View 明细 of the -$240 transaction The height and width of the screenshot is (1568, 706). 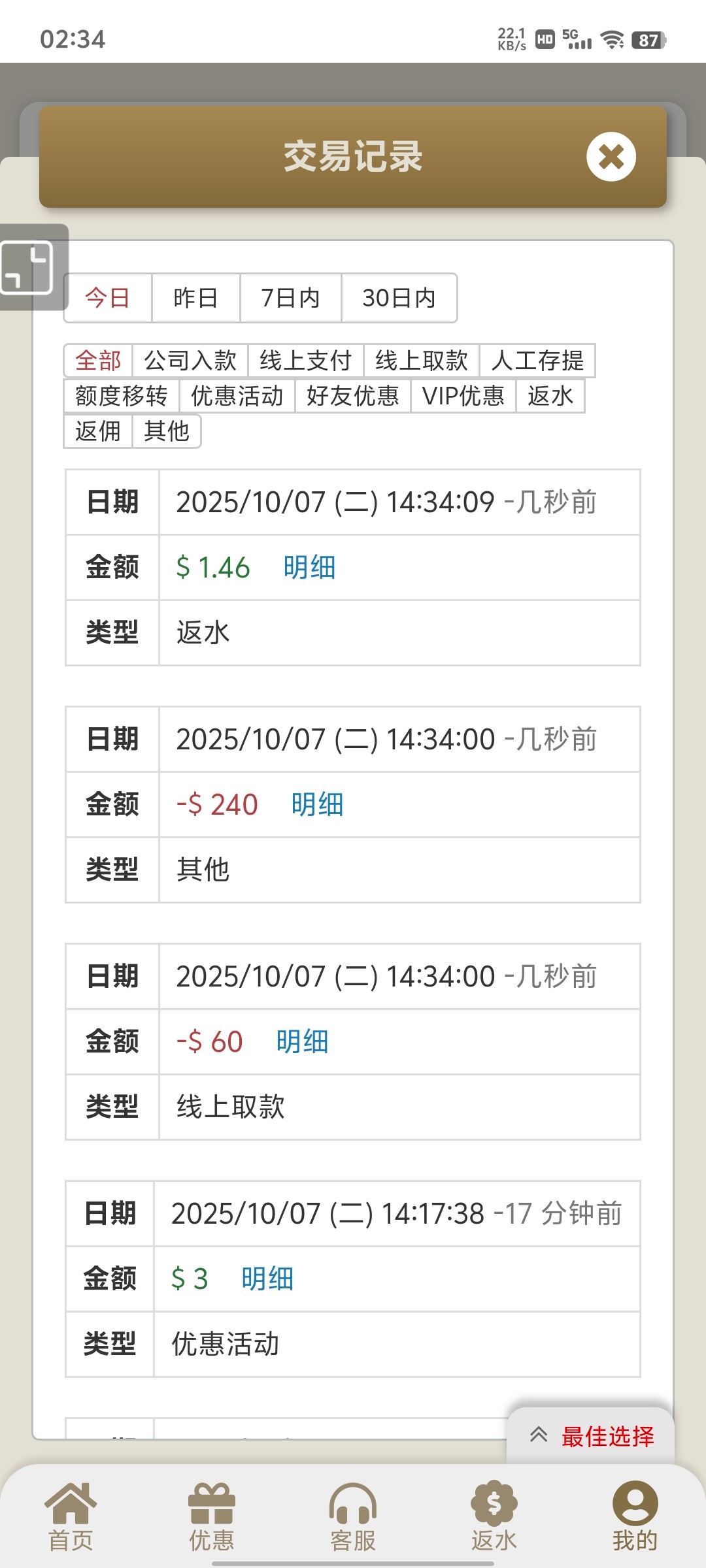pyautogui.click(x=317, y=804)
